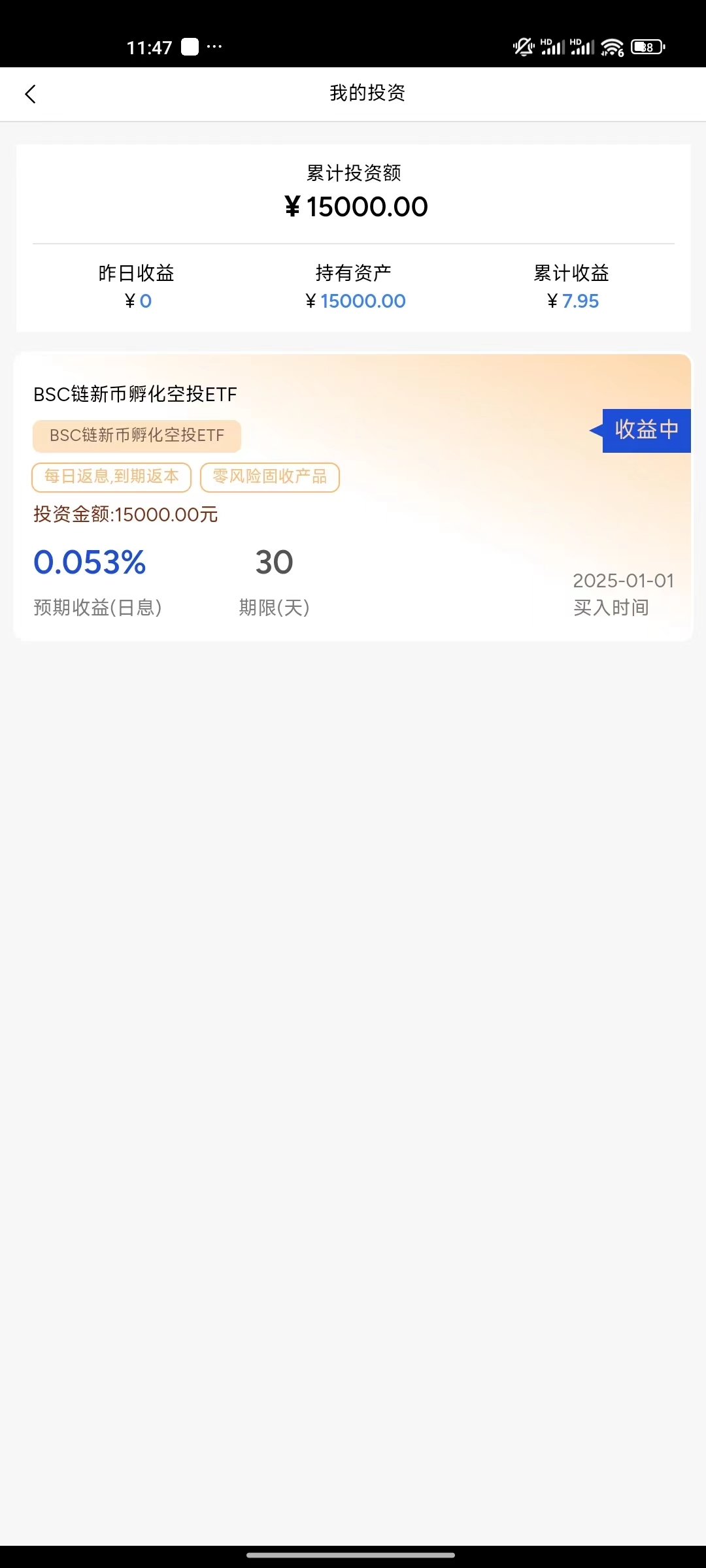Tap the 零风险固收产品 tag
Screen dimensions: 706x1568
[x=269, y=477]
